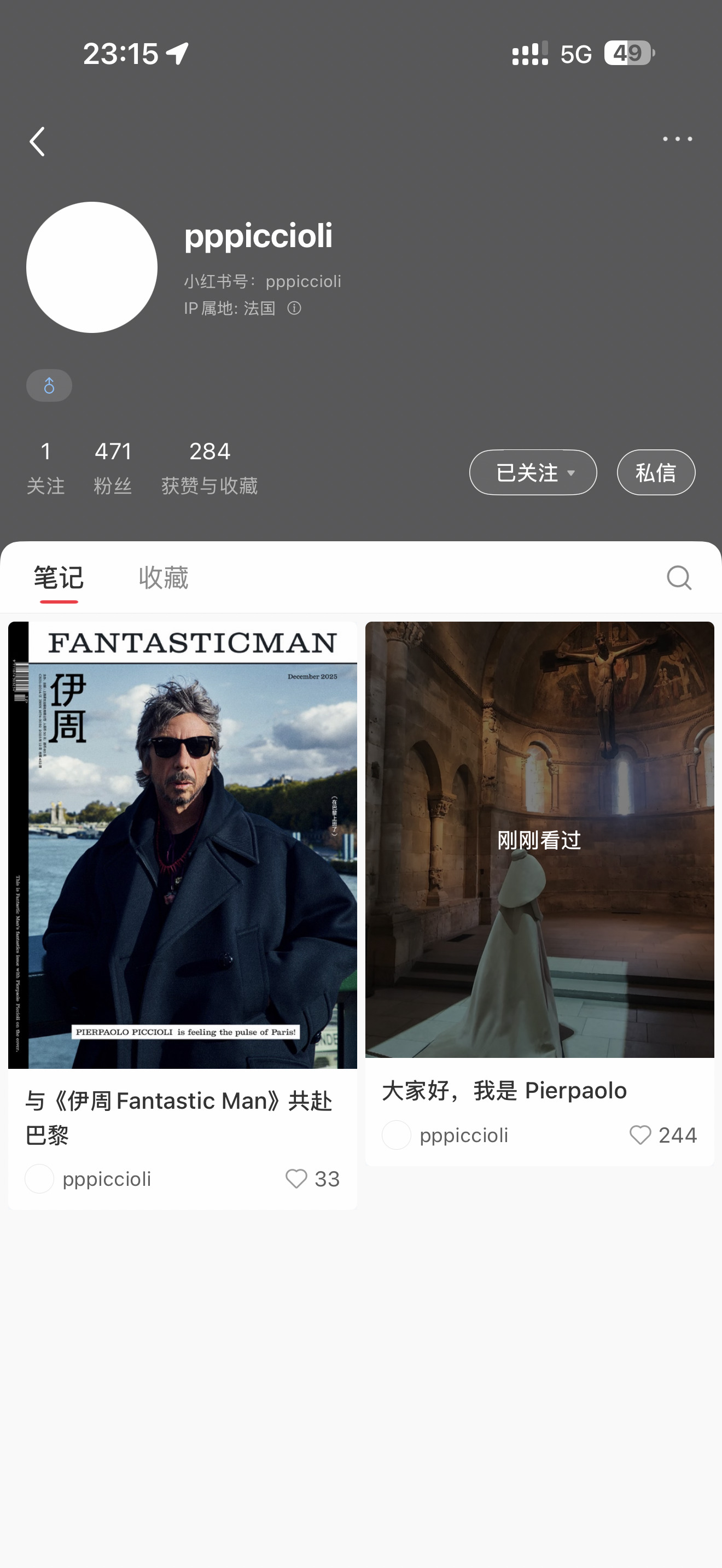Expand profile avatar to full view

[x=92, y=267]
